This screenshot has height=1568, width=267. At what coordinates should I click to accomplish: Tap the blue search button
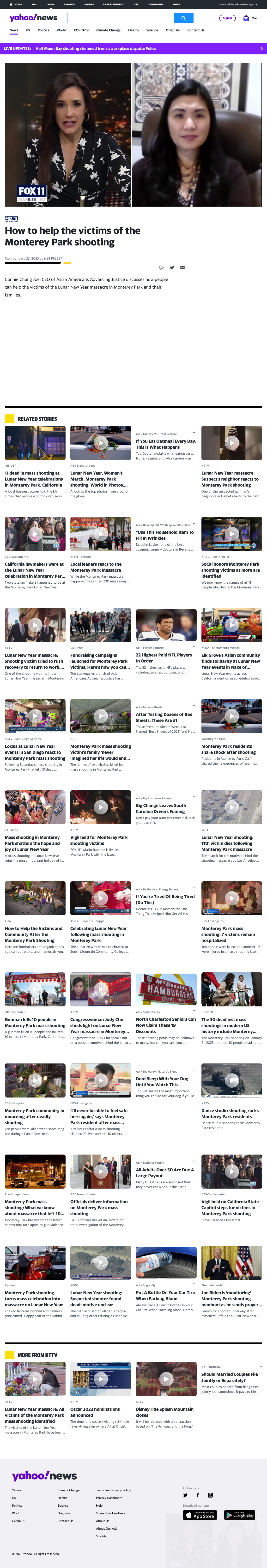(183, 18)
